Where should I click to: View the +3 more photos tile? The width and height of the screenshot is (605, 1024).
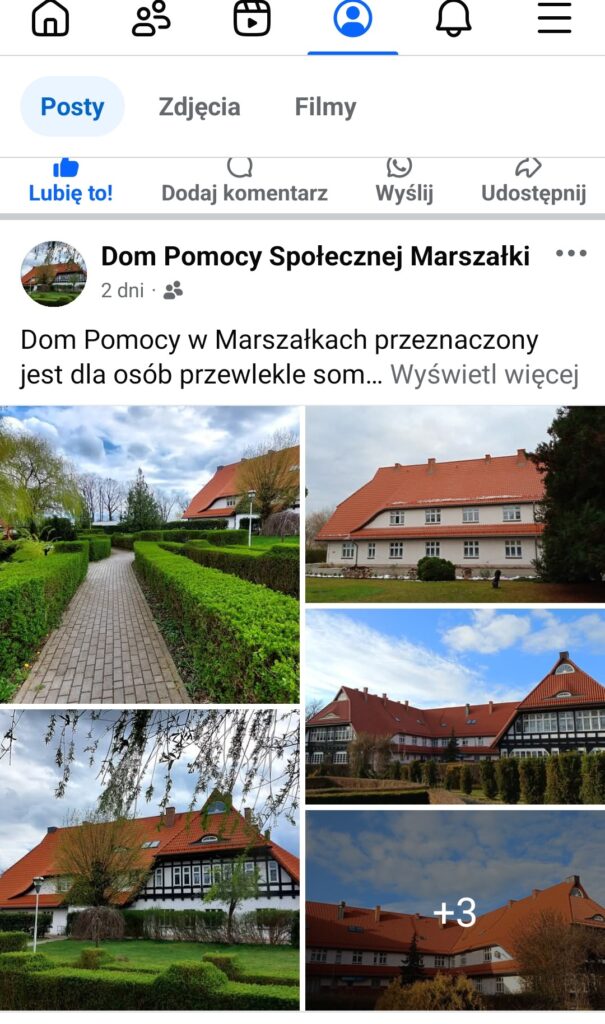pos(455,910)
